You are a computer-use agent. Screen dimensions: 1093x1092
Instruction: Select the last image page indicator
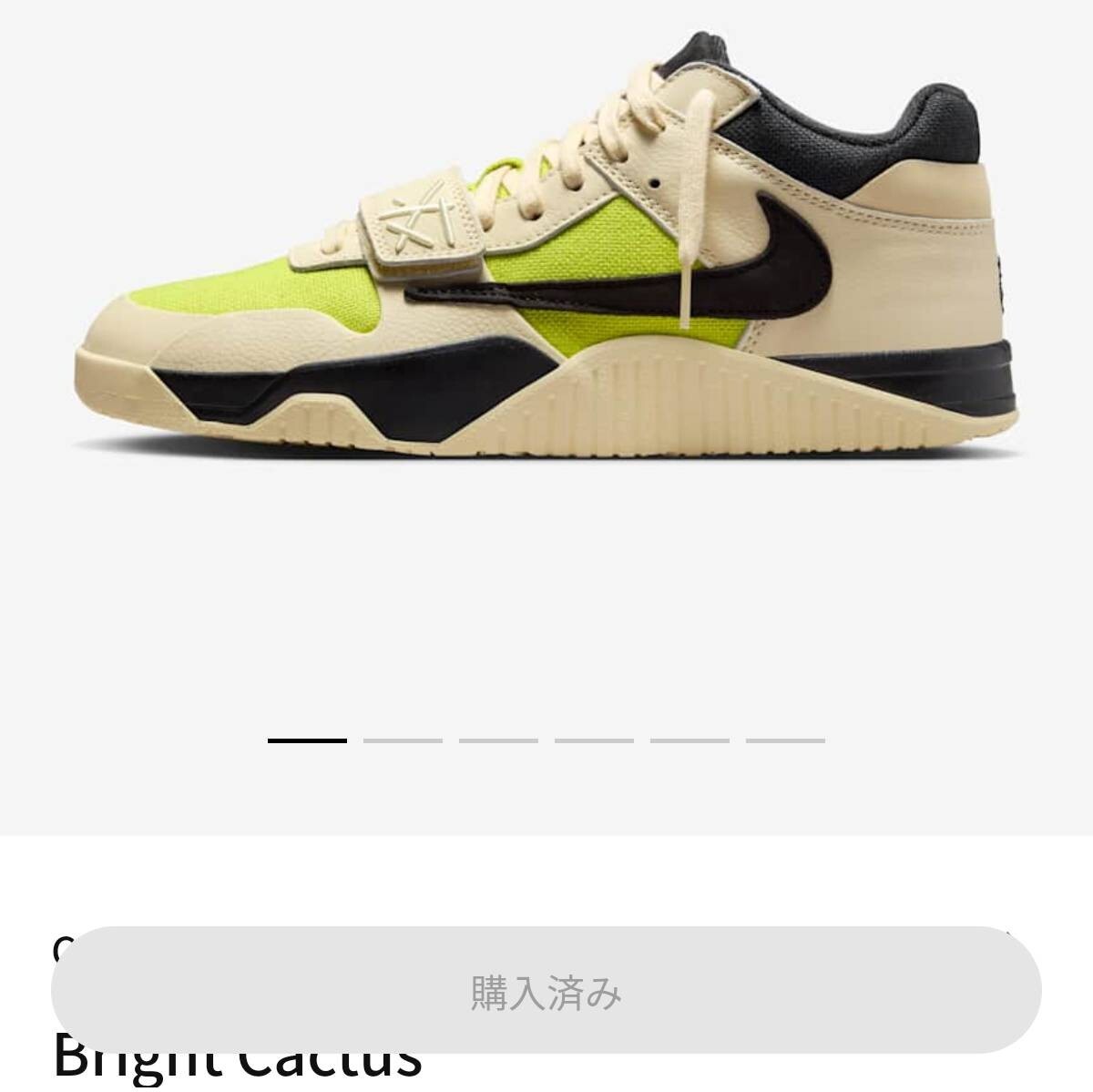tap(785, 740)
